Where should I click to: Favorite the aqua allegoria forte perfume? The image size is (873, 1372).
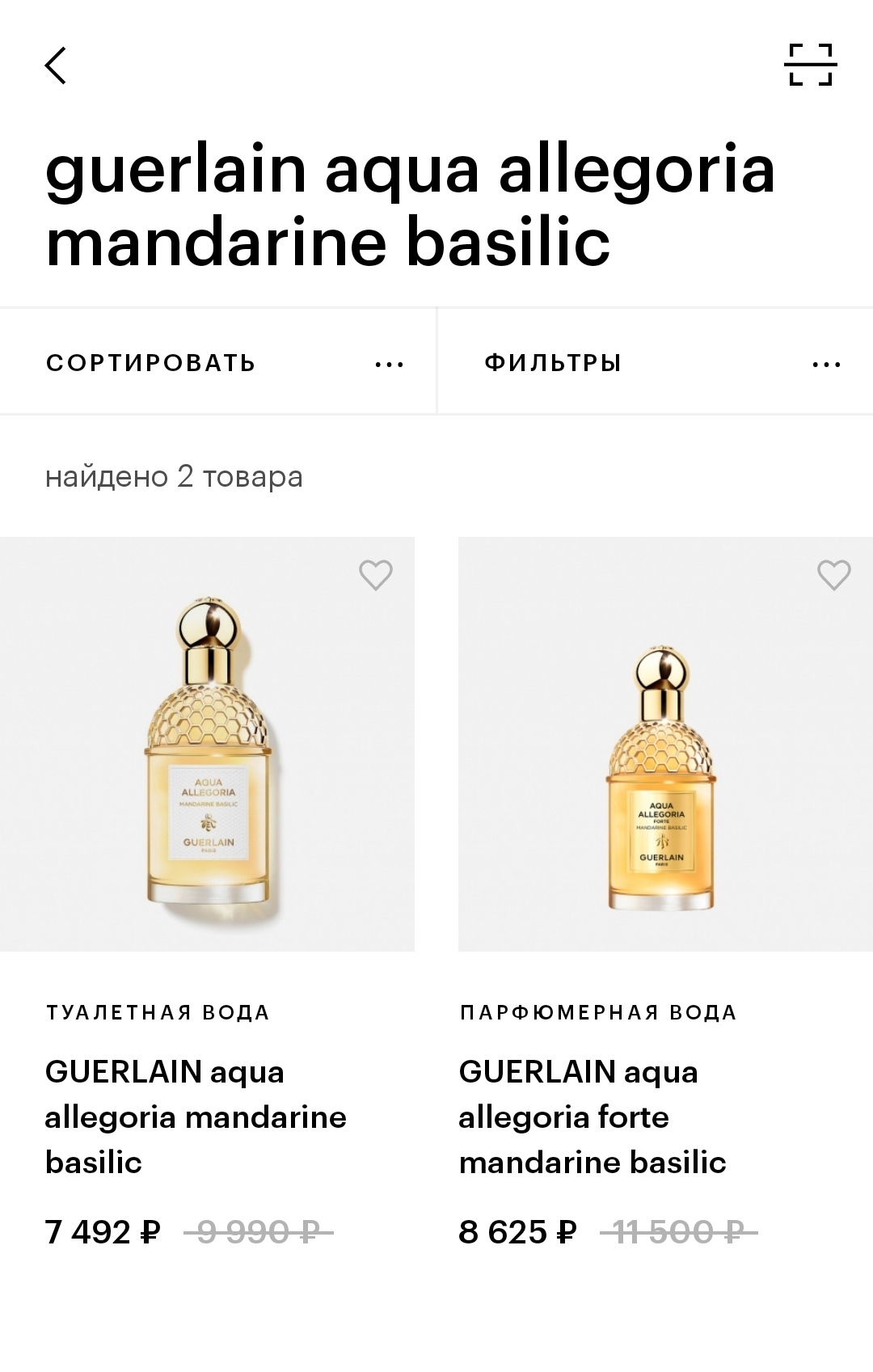[x=833, y=575]
